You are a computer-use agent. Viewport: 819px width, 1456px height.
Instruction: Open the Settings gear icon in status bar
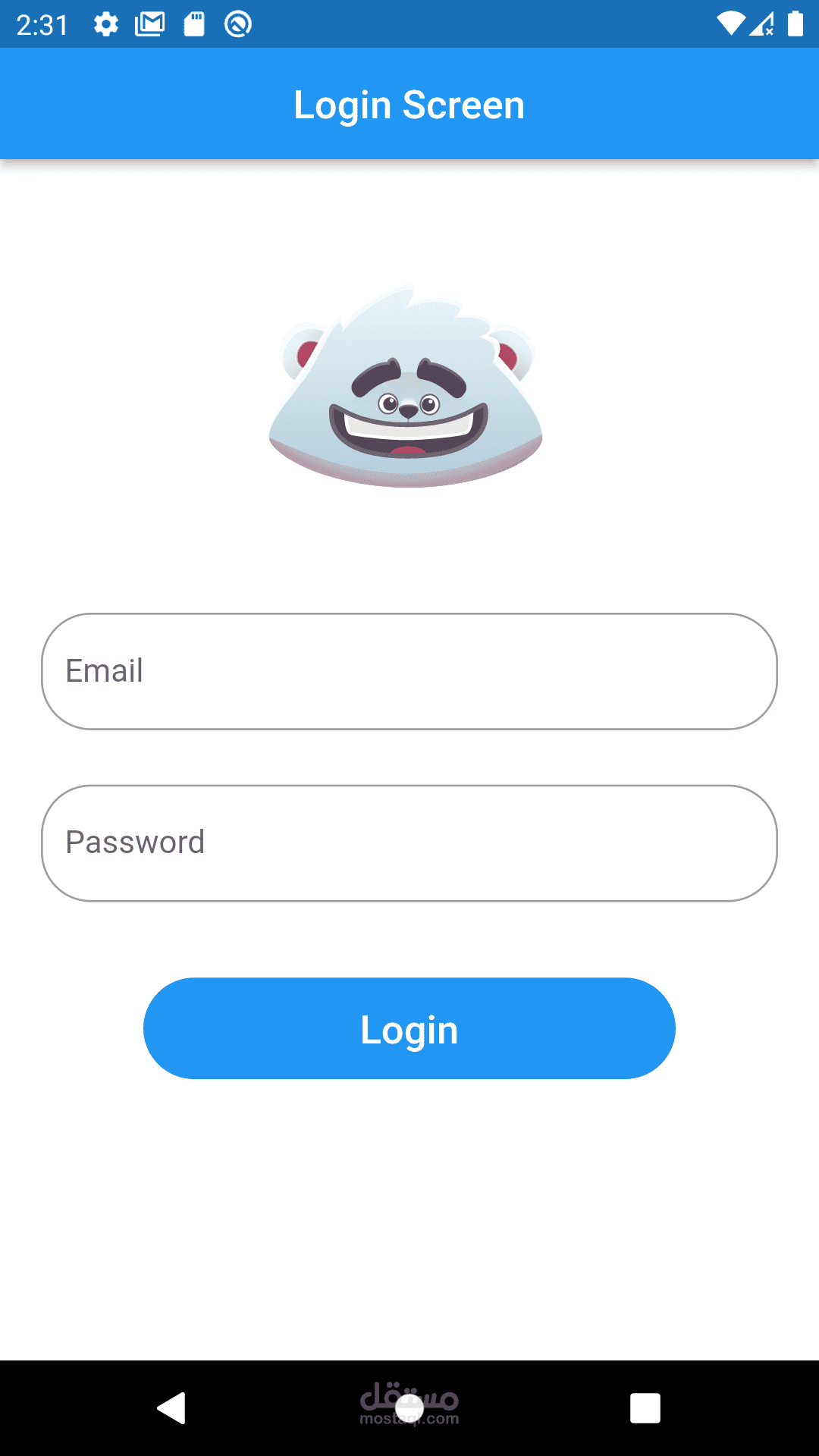[x=105, y=24]
